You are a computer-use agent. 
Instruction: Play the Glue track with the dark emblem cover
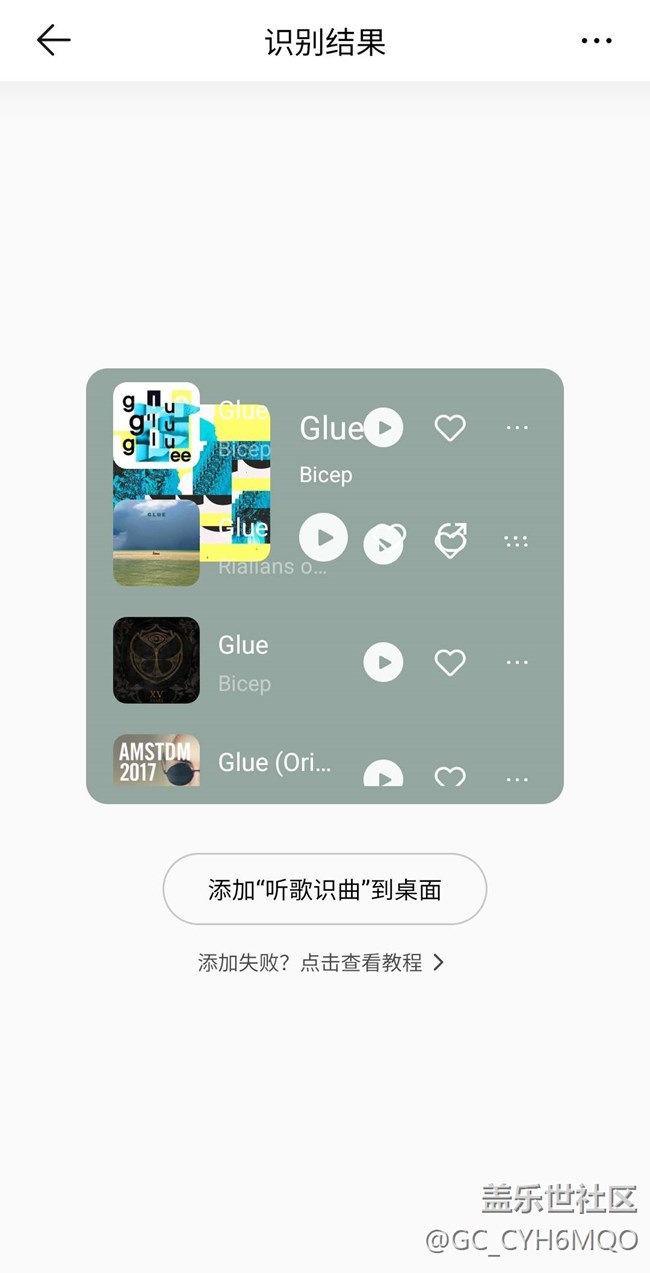383,662
